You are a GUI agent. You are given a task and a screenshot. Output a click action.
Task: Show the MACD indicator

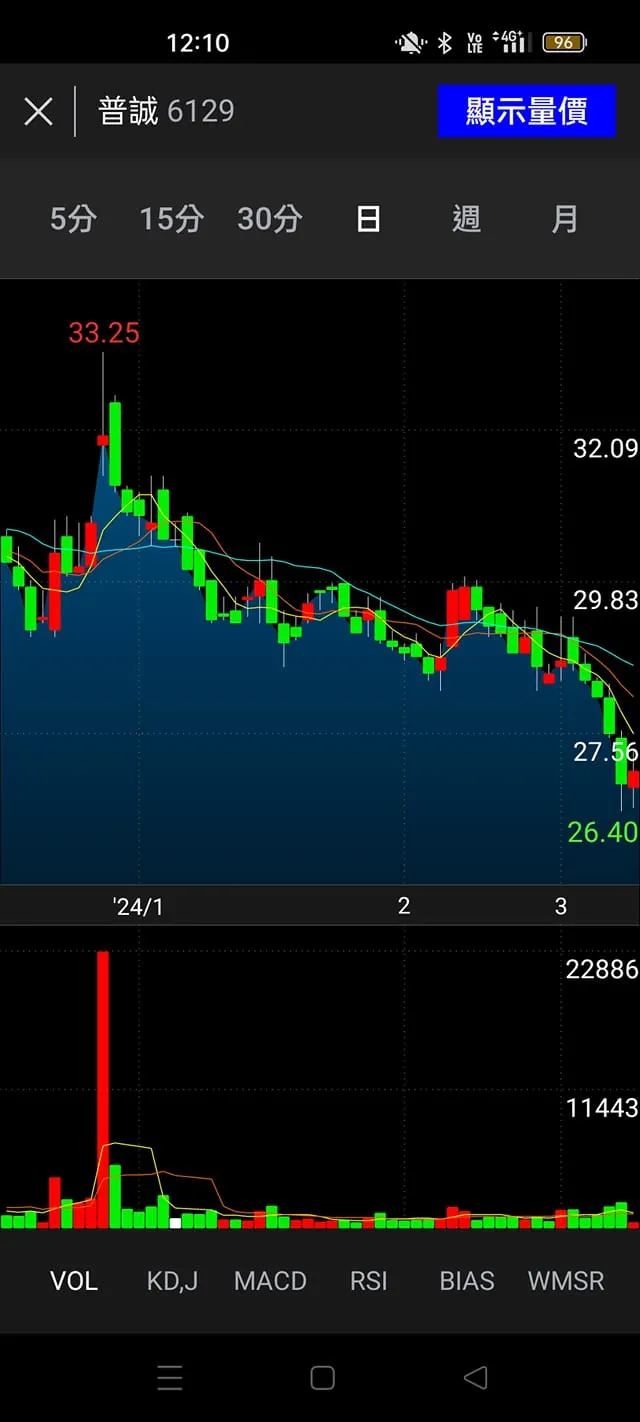[270, 1281]
